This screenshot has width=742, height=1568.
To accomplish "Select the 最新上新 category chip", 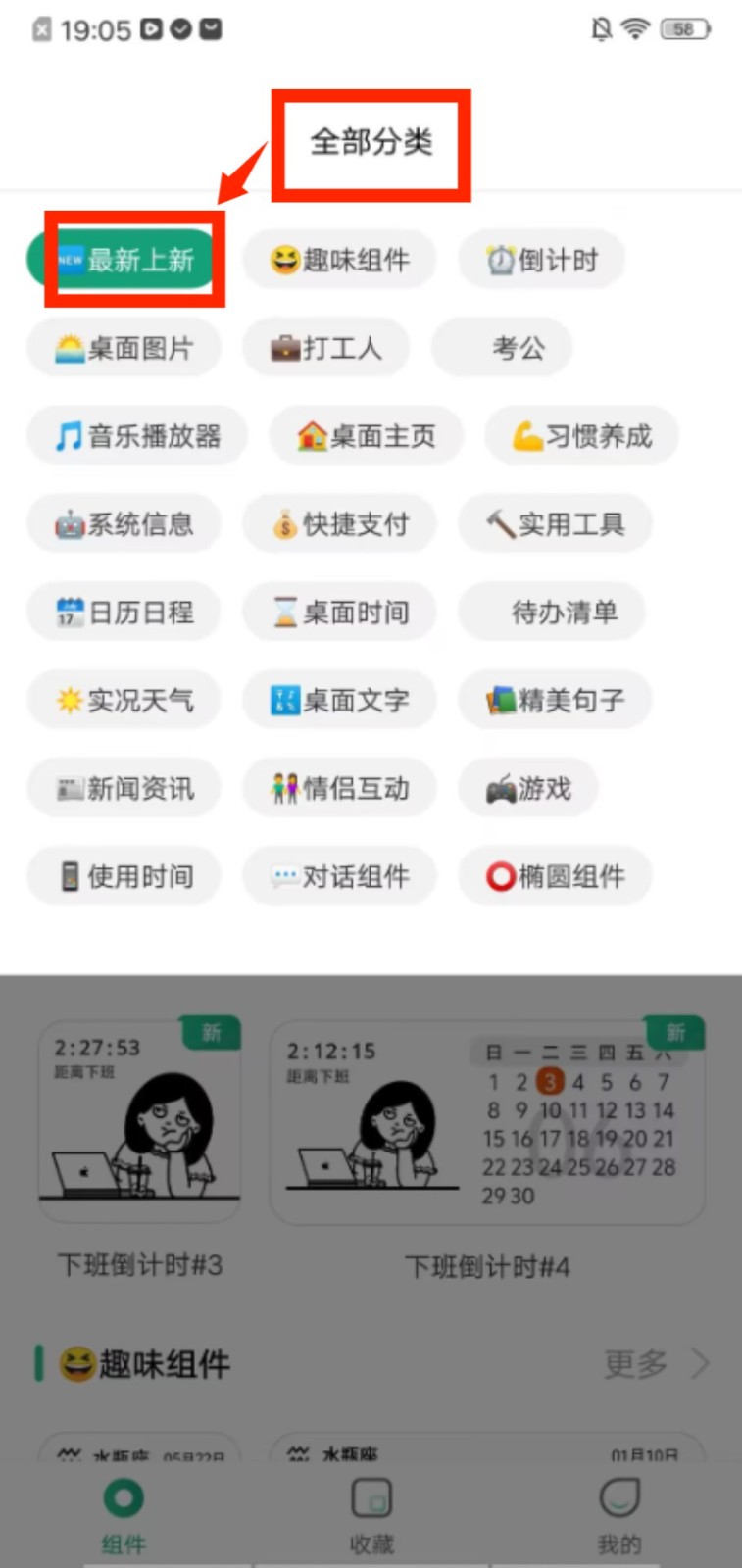I will 125,260.
